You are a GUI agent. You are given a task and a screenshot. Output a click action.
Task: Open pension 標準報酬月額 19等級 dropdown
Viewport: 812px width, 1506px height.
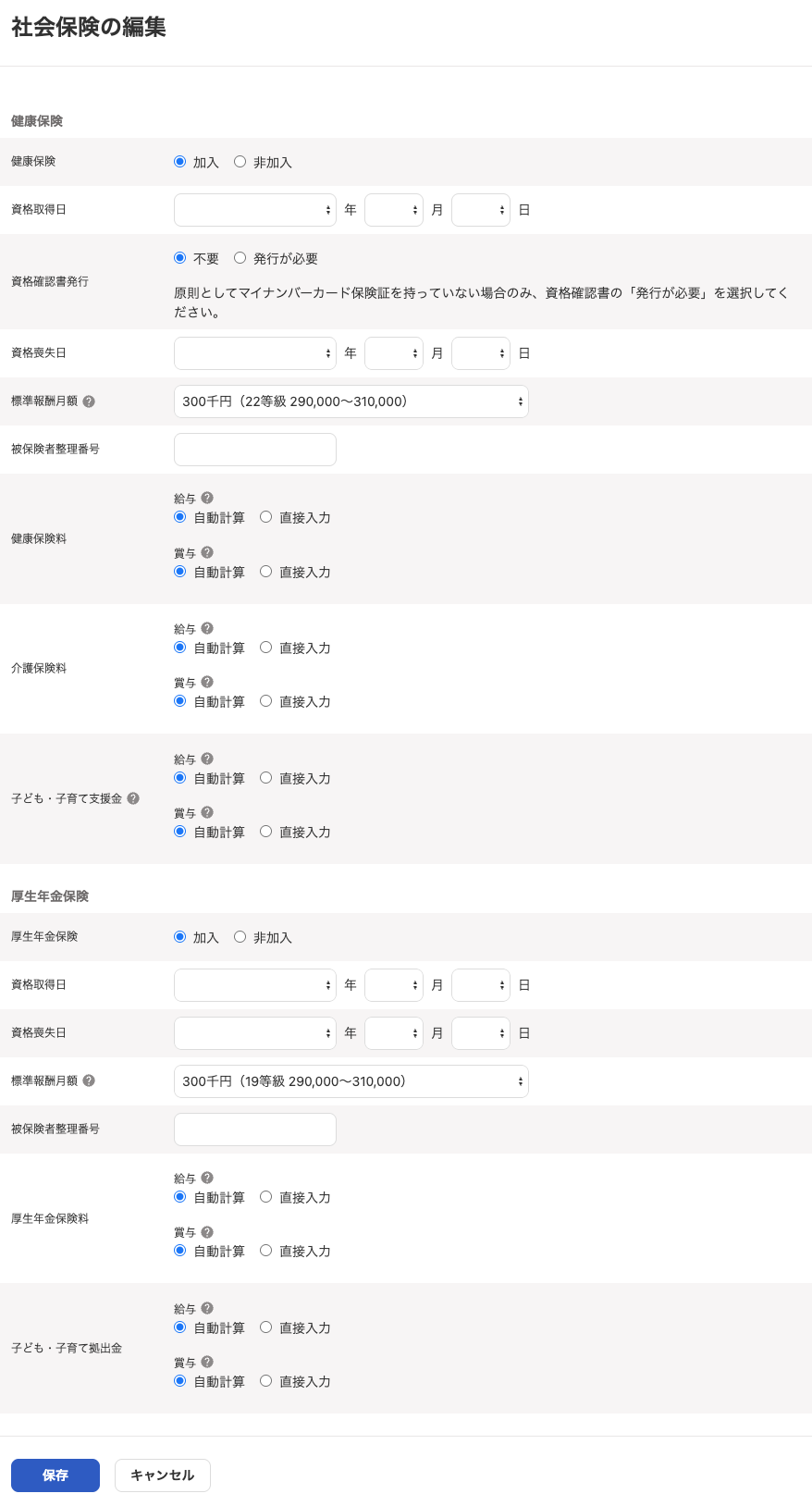pyautogui.click(x=351, y=1081)
